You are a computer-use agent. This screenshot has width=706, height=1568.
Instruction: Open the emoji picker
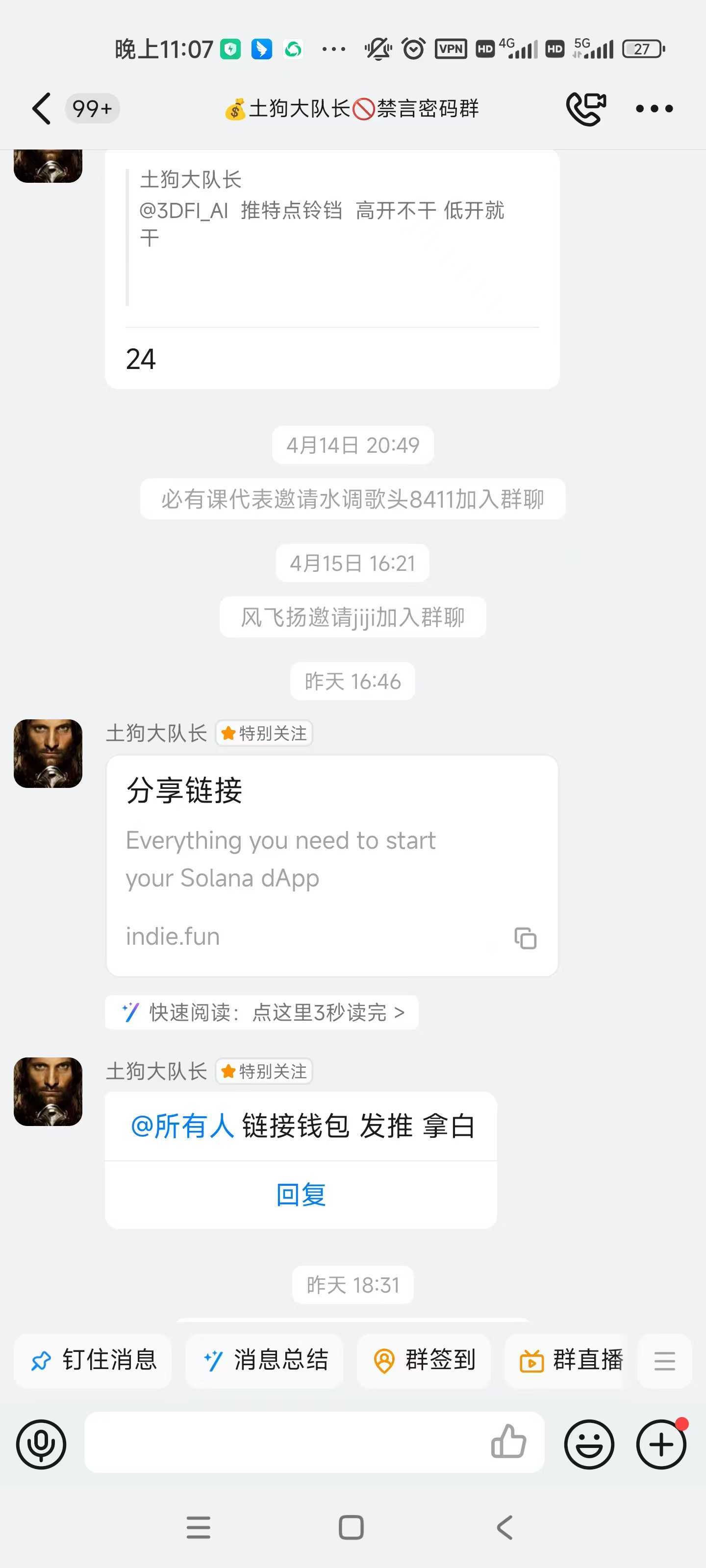588,1444
